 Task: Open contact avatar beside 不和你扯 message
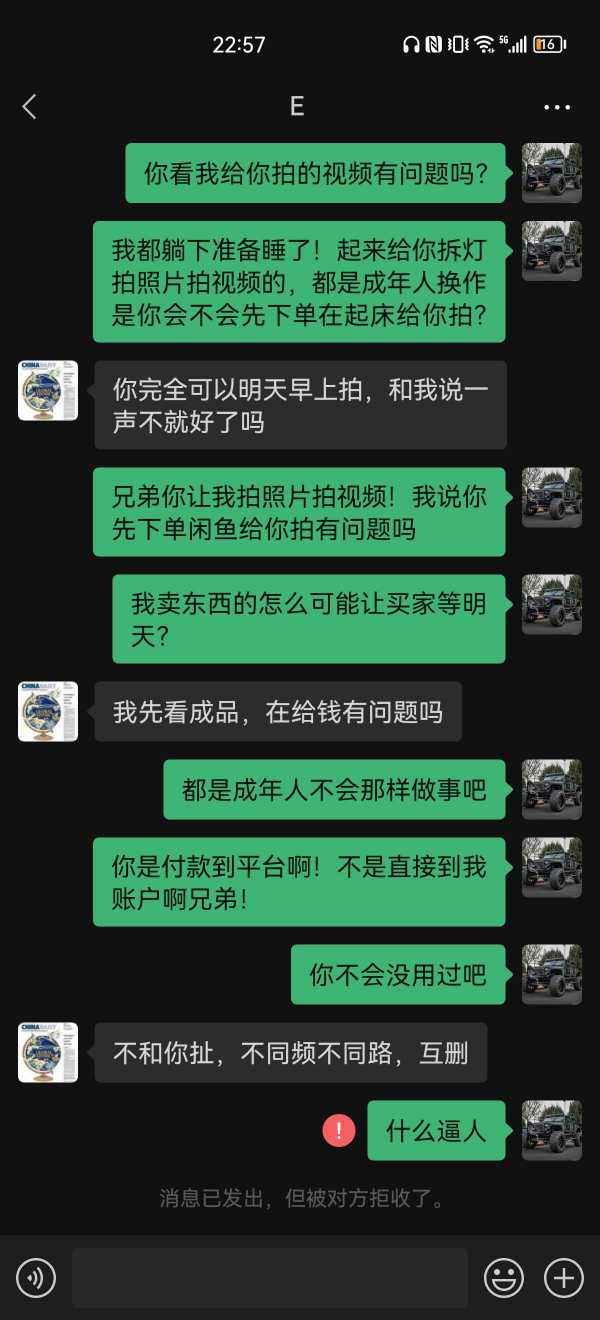coord(48,1052)
